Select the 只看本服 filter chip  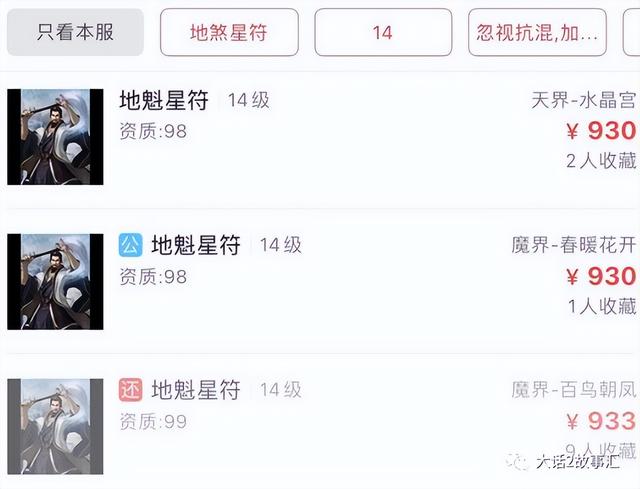click(75, 33)
